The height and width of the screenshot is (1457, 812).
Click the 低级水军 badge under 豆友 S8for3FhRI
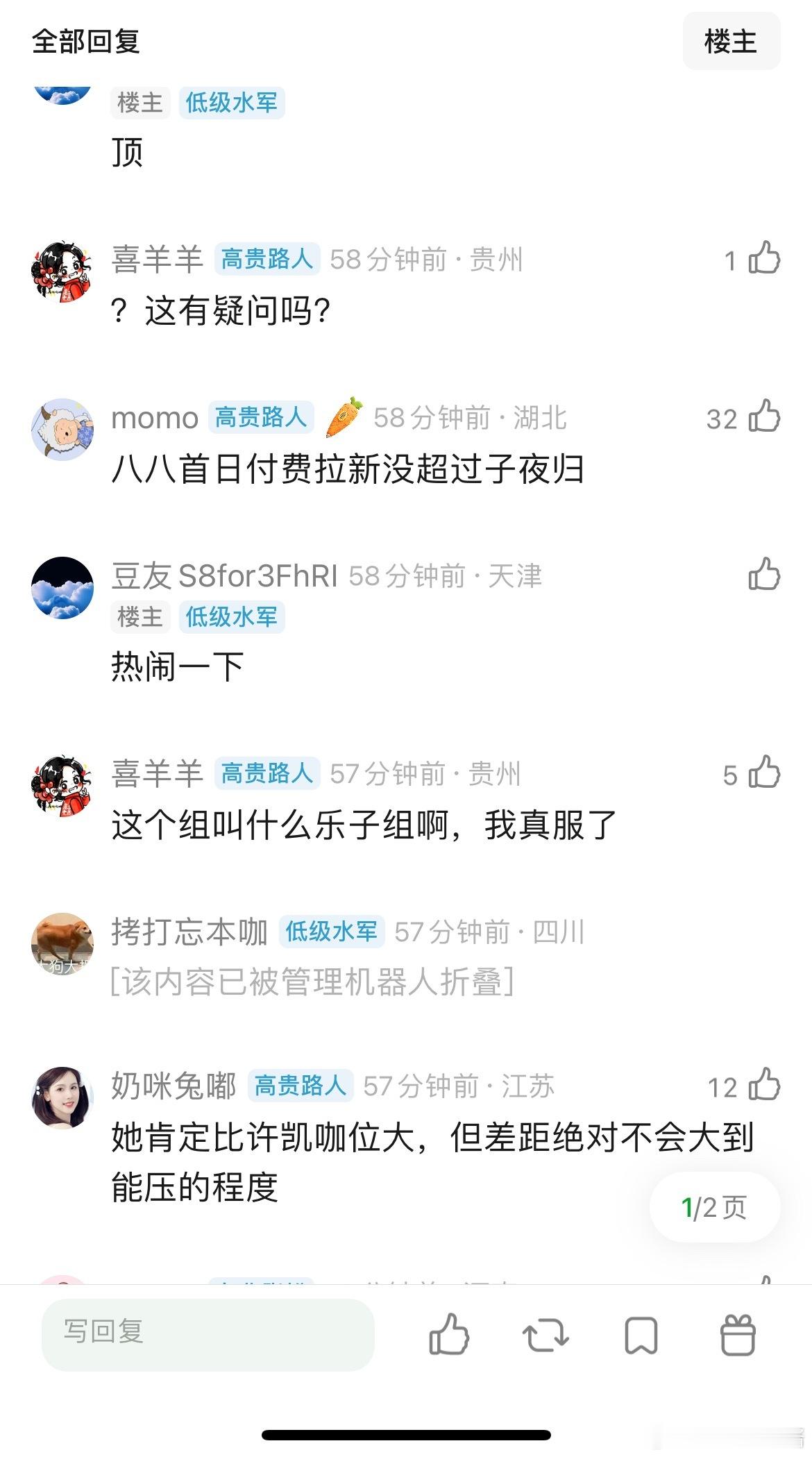pyautogui.click(x=233, y=616)
